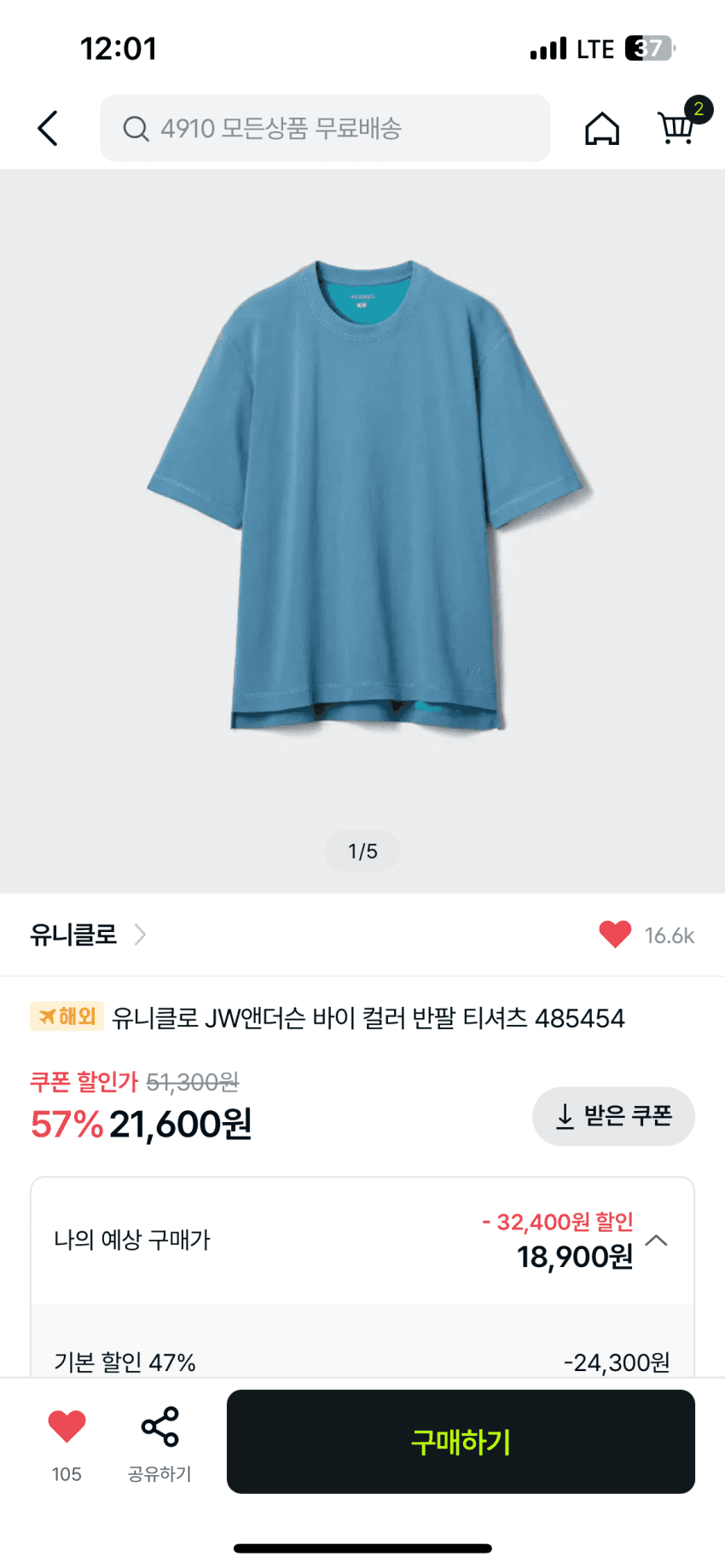
Task: Open the shopping cart icon
Action: [676, 128]
